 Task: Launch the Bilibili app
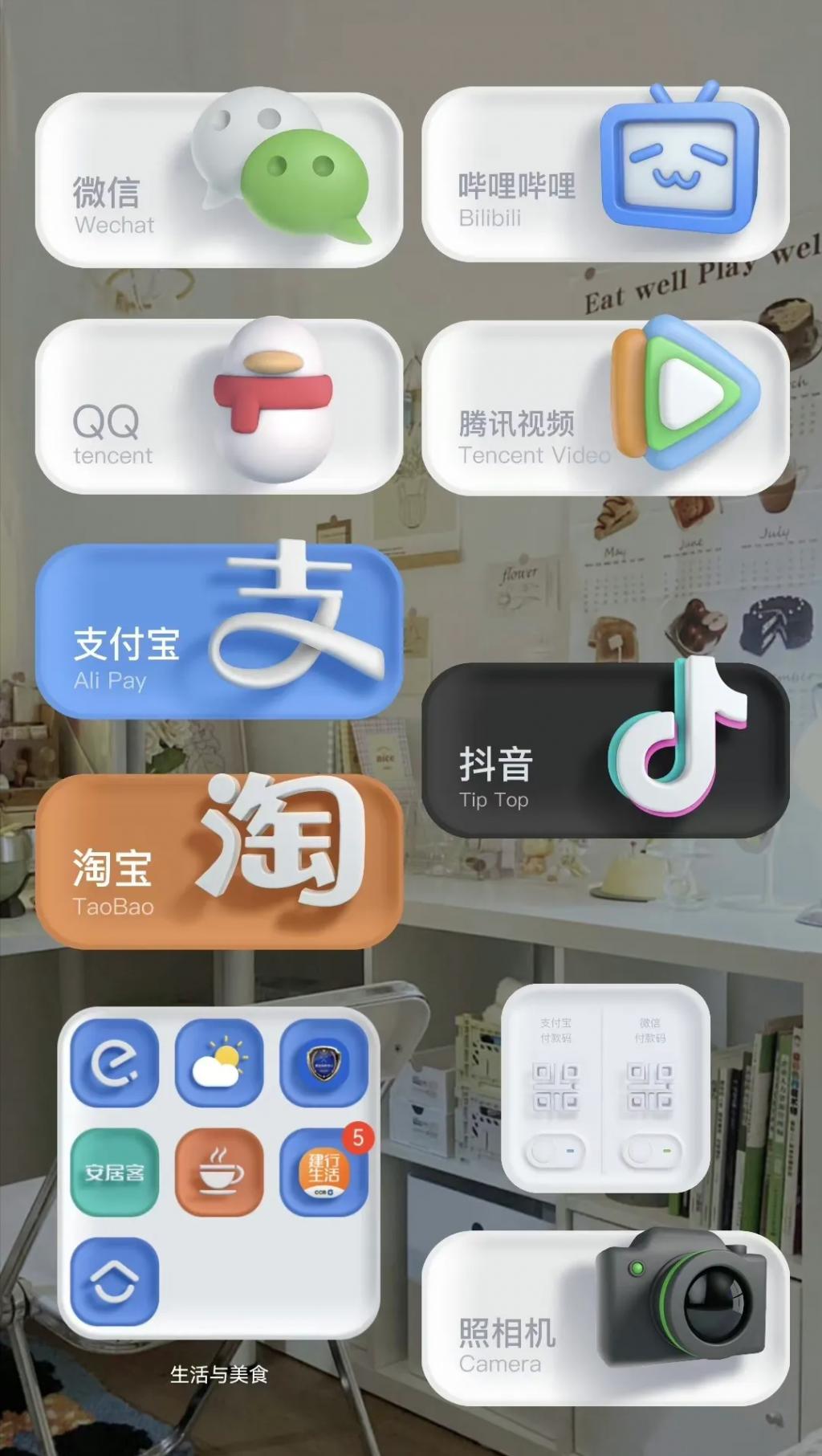(x=605, y=174)
